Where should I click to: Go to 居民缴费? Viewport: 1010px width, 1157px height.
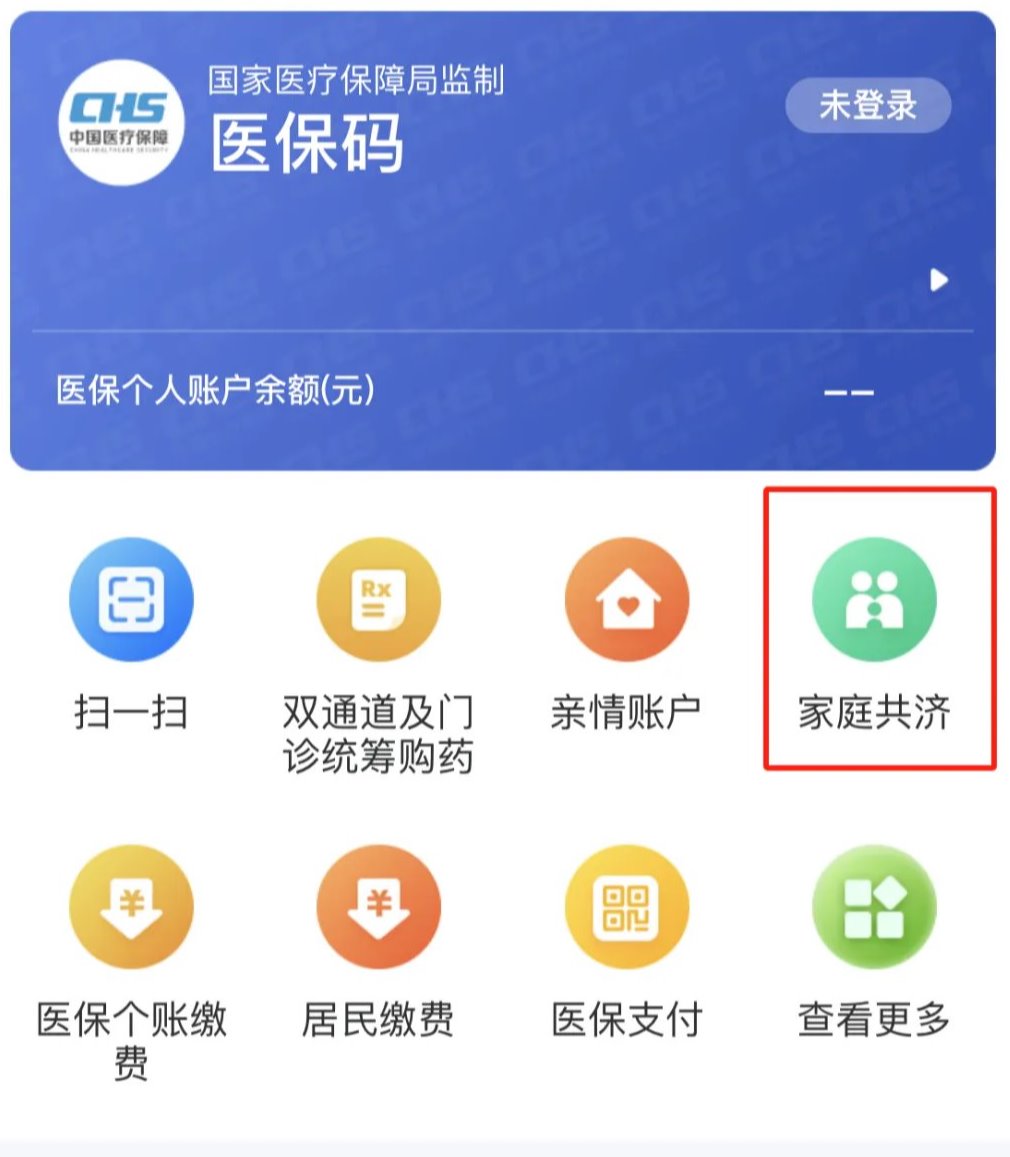click(378, 907)
